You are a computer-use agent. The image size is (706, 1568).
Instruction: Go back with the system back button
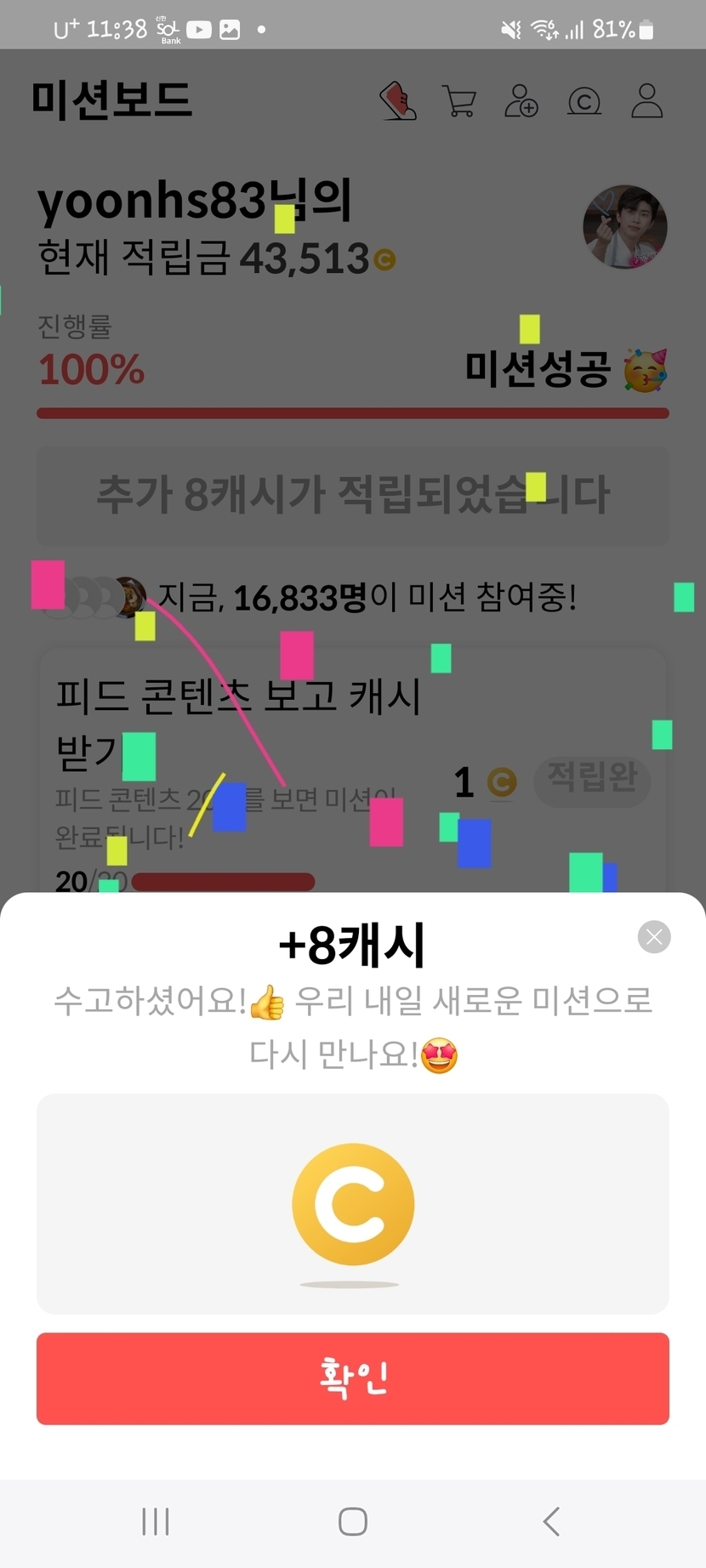(551, 1521)
